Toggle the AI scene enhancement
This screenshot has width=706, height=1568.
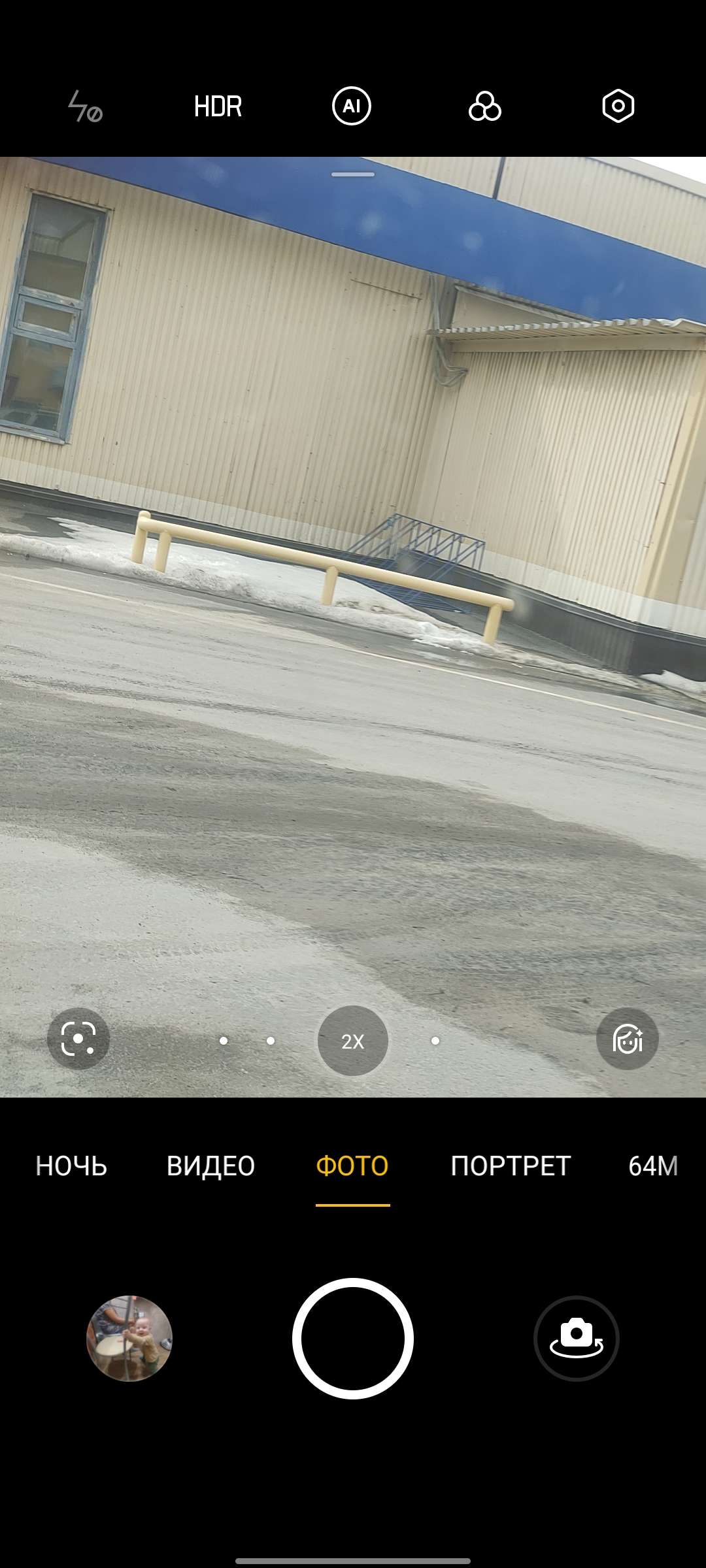pyautogui.click(x=352, y=106)
